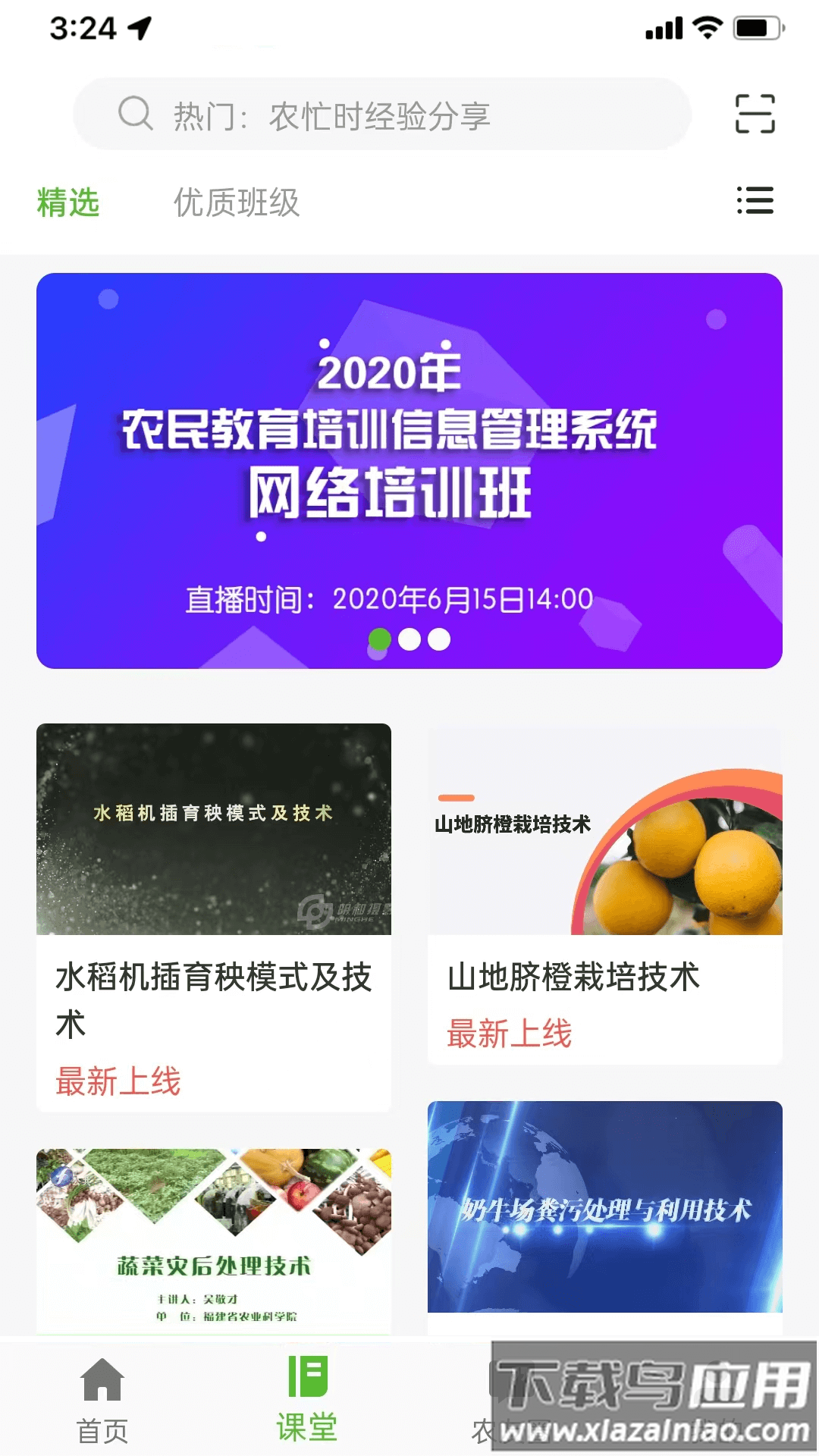Tap the third carousel dot indicator
Viewport: 819px width, 1456px height.
438,641
